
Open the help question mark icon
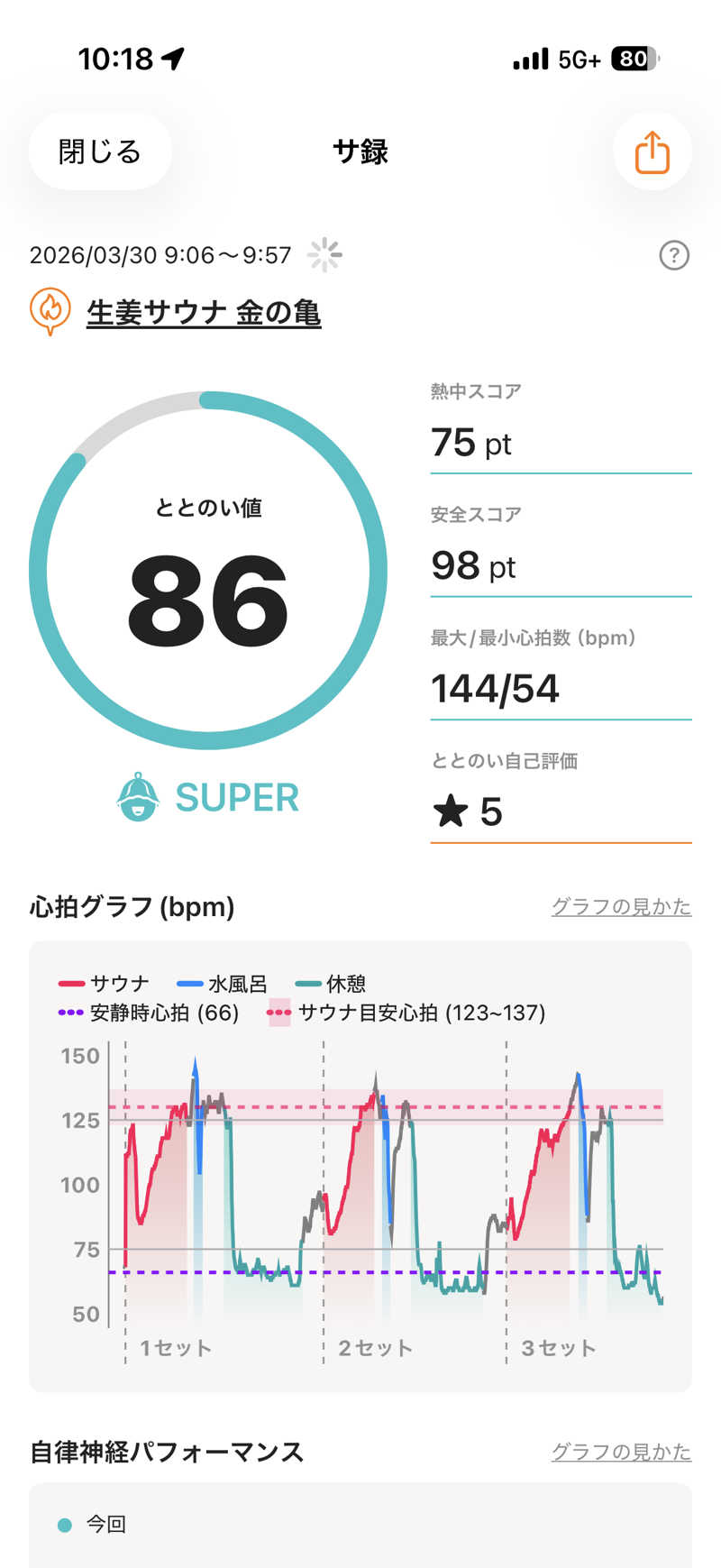[674, 256]
